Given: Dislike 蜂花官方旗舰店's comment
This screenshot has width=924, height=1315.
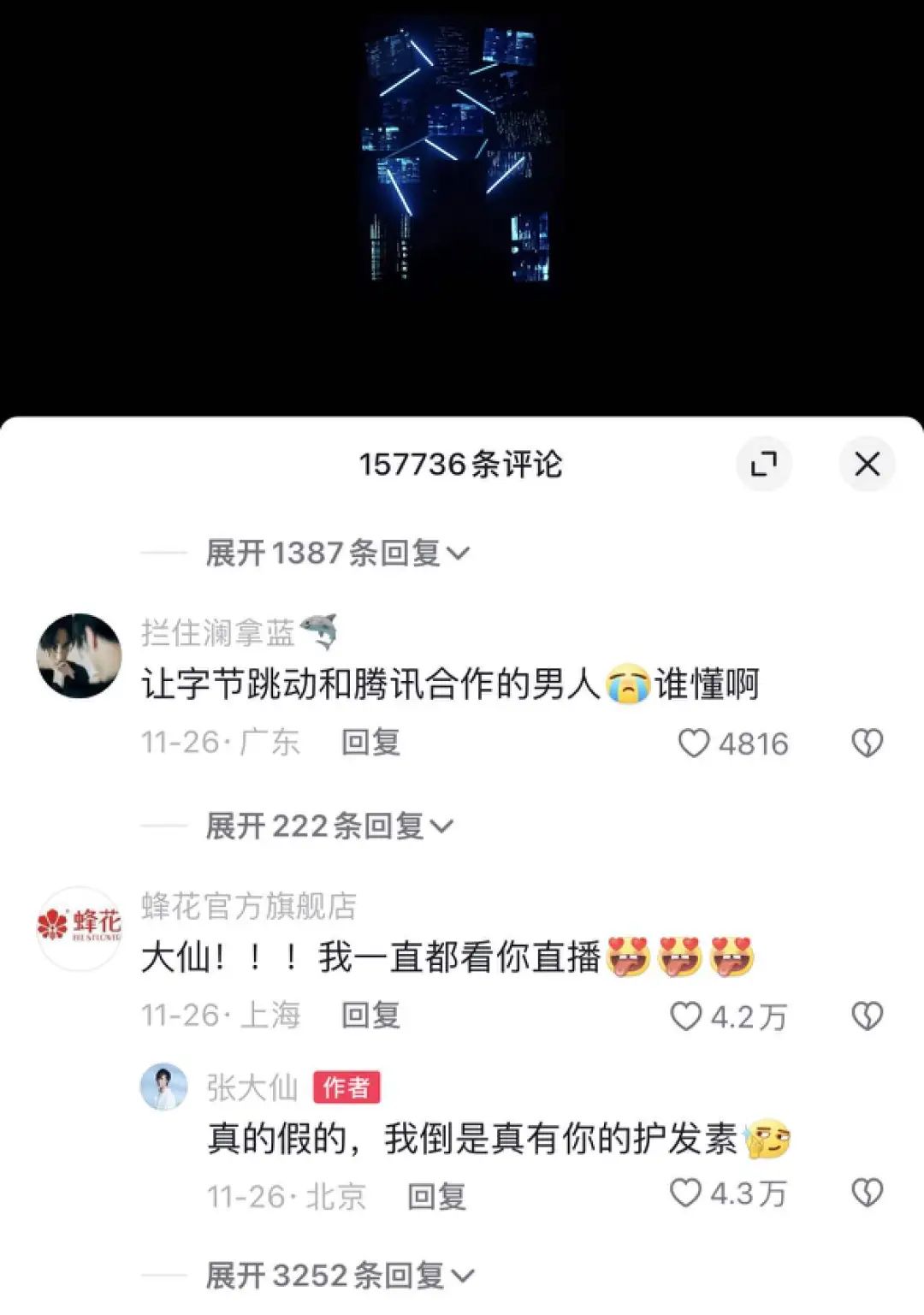Looking at the screenshot, I should pos(867,1016).
